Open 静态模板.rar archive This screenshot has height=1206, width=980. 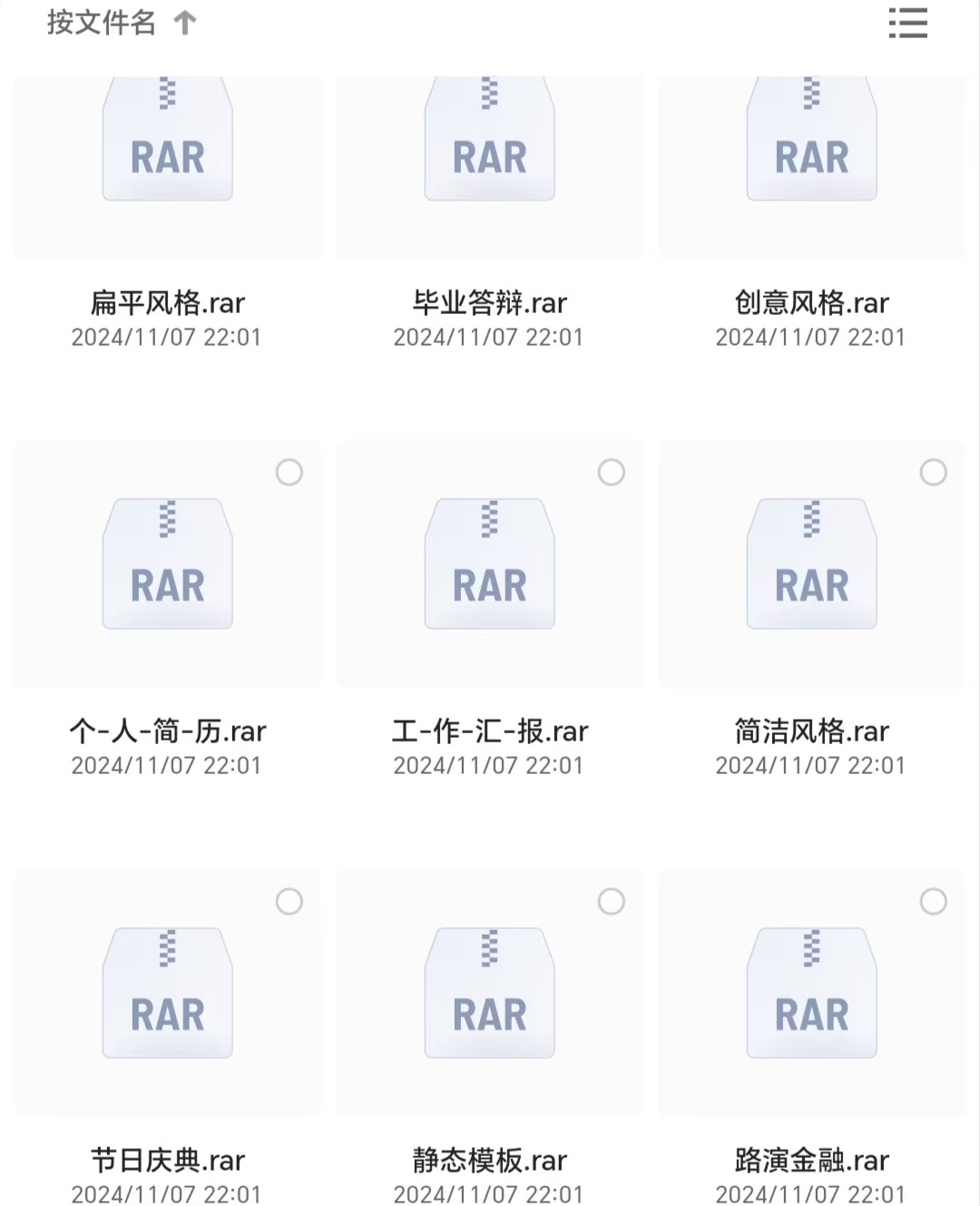pyautogui.click(x=490, y=994)
